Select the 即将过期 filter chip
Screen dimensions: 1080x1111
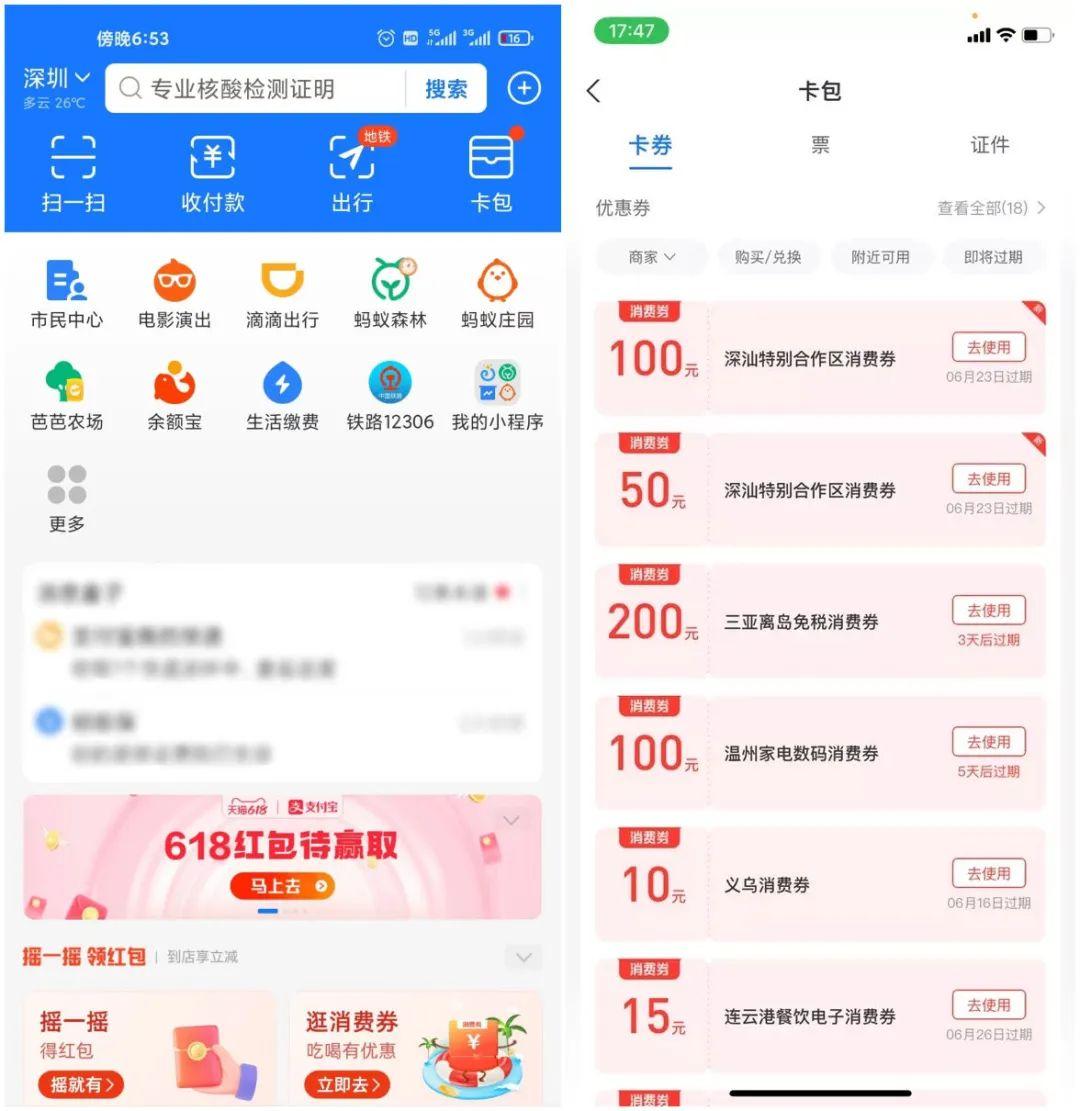pos(993,257)
